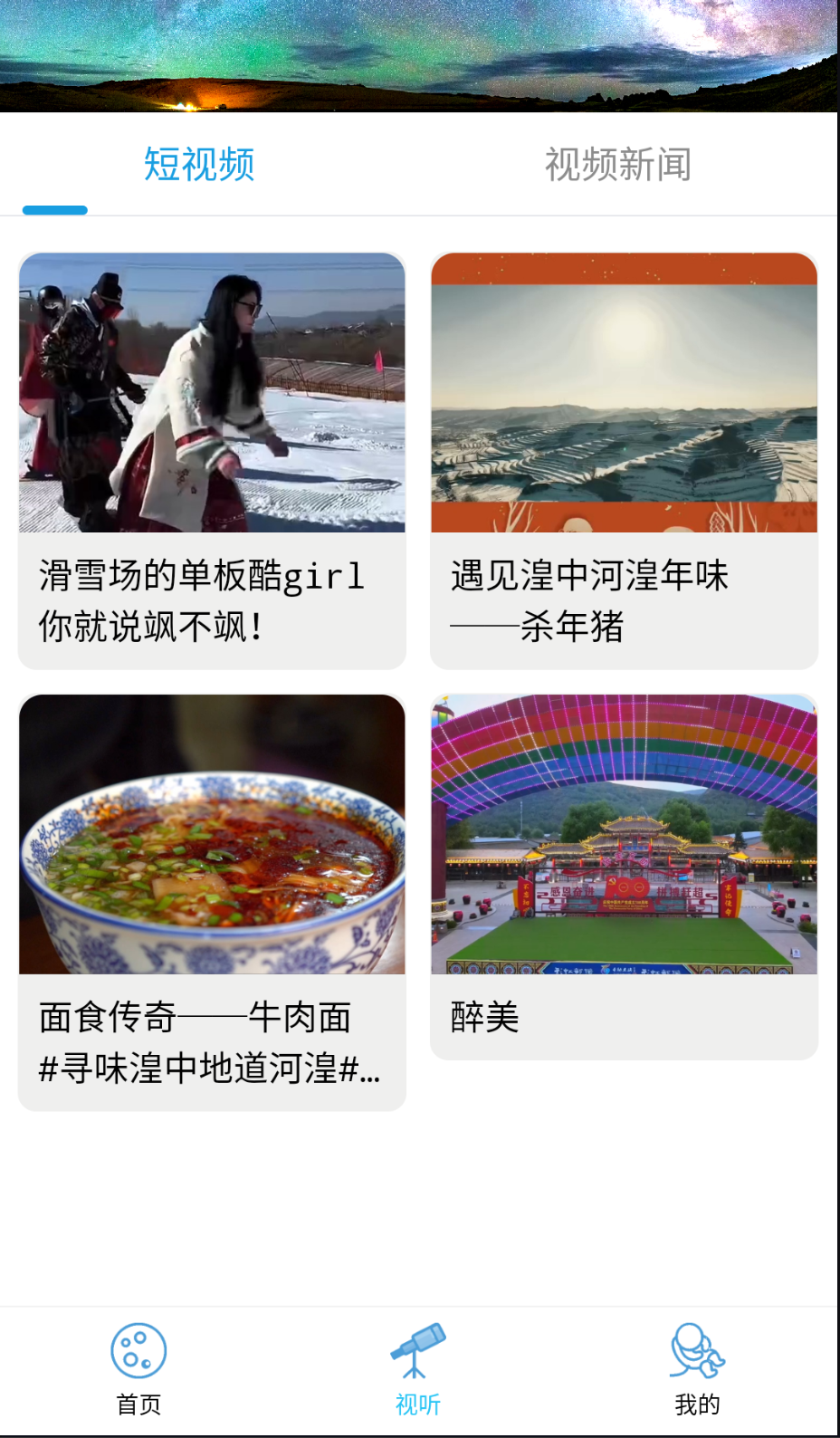Open the 我的 menu item

click(x=697, y=1403)
